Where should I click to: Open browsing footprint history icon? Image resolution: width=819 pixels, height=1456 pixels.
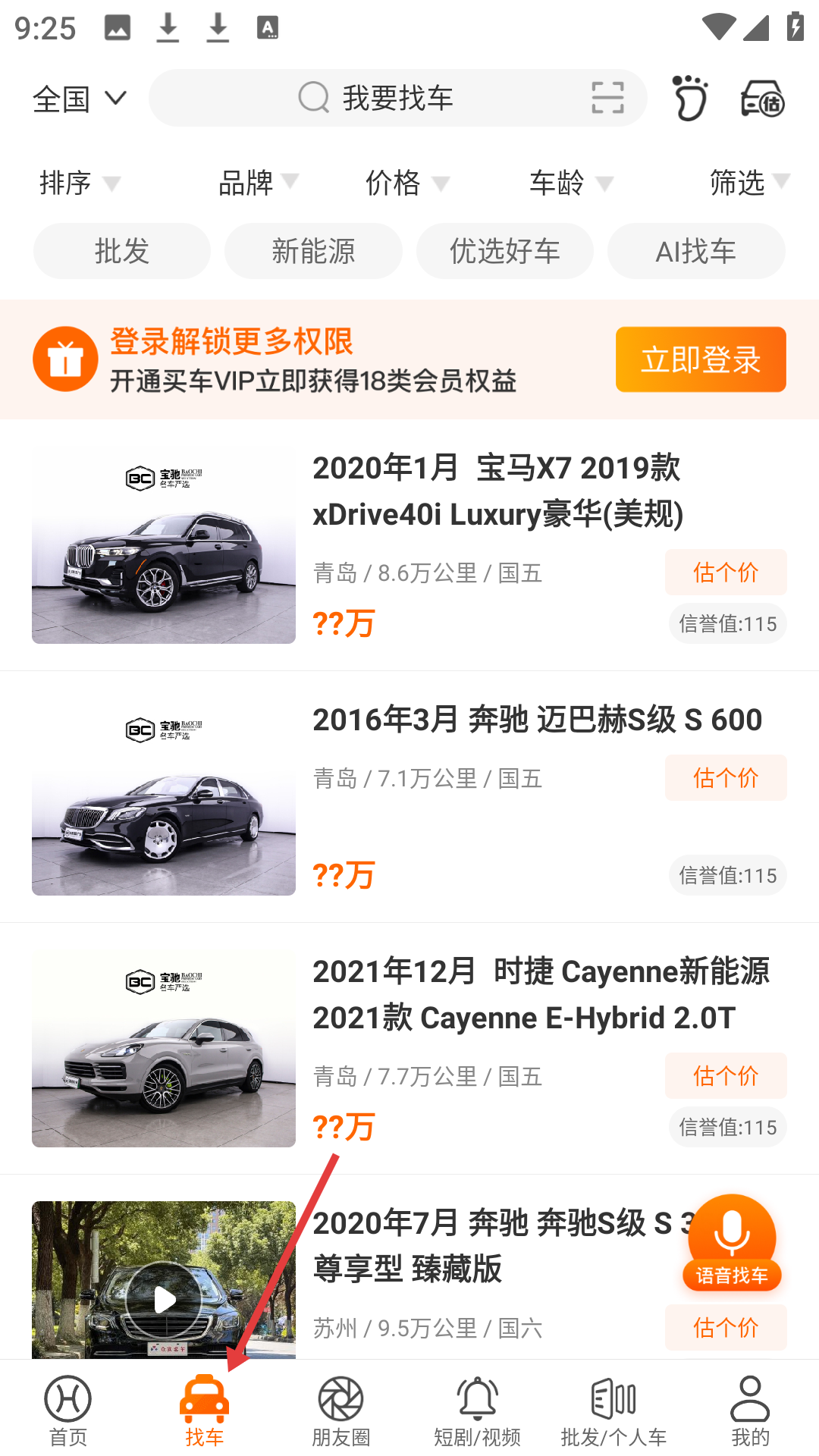pyautogui.click(x=690, y=99)
